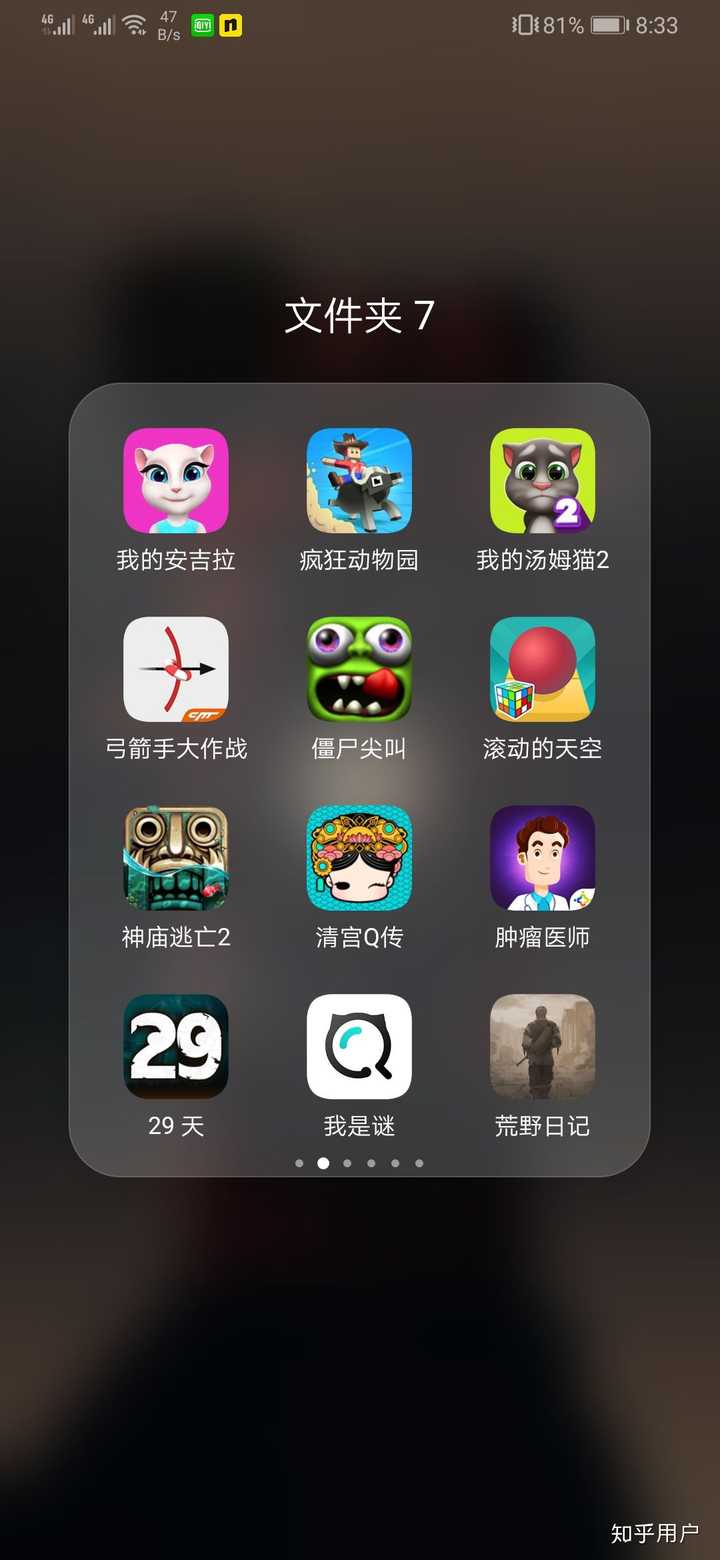Open 我的汤姆猫2
The image size is (720, 1560).
tap(542, 481)
